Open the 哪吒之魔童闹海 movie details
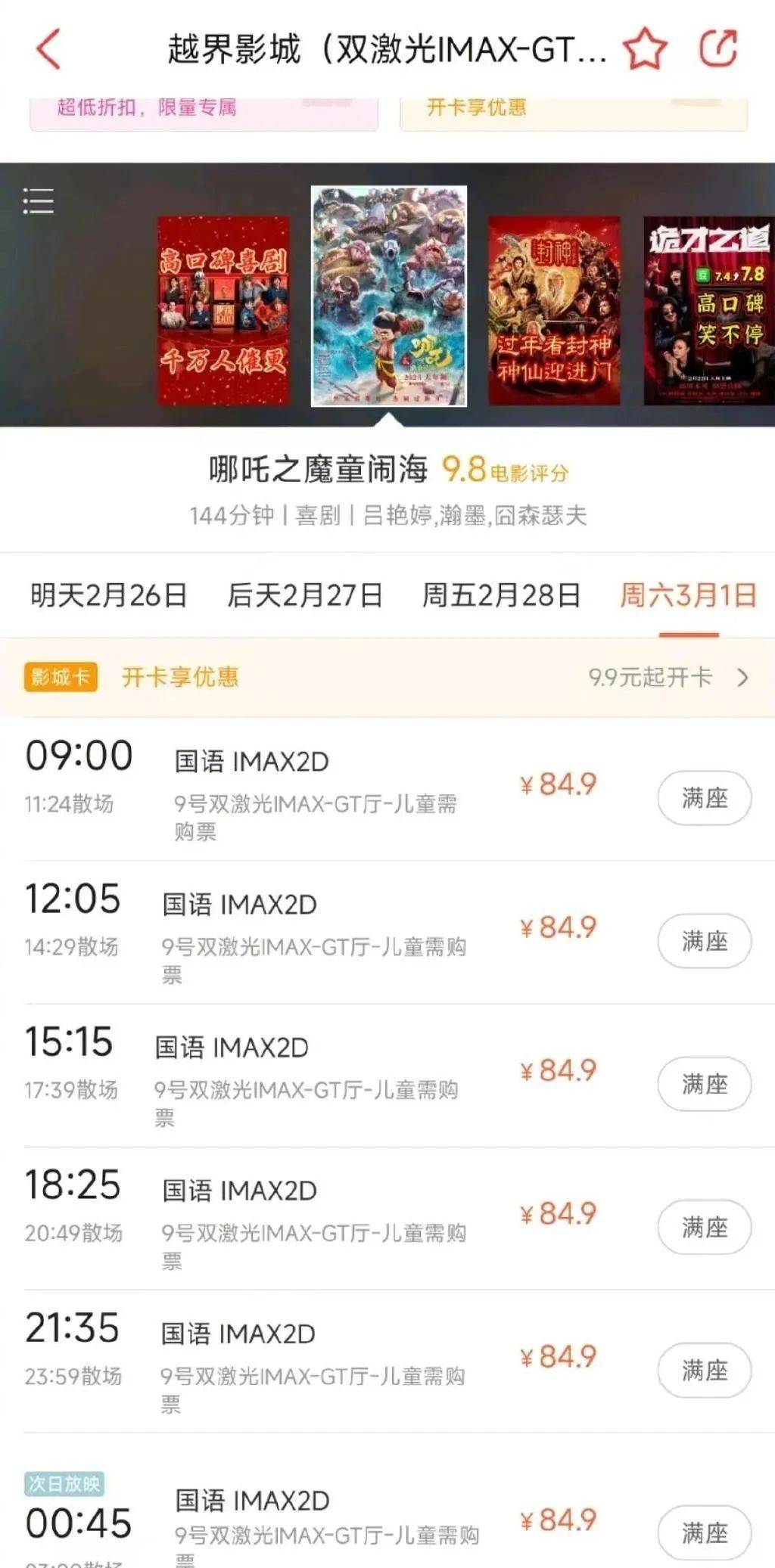The width and height of the screenshot is (775, 1568). click(318, 470)
